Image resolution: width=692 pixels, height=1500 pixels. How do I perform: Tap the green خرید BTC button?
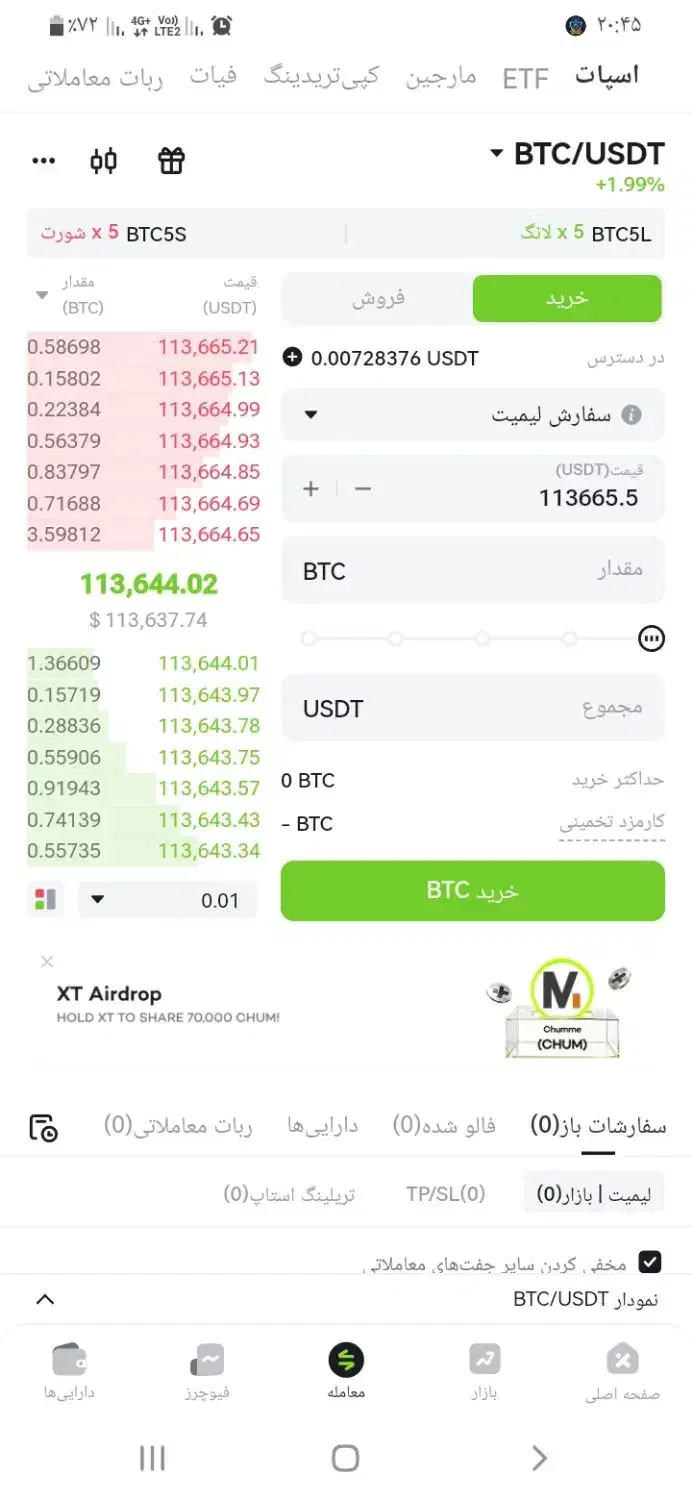(472, 890)
